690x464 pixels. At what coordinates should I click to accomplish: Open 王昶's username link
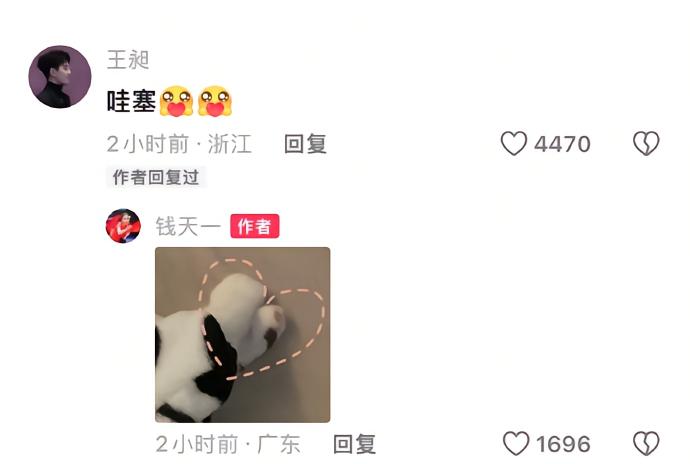pyautogui.click(x=128, y=60)
